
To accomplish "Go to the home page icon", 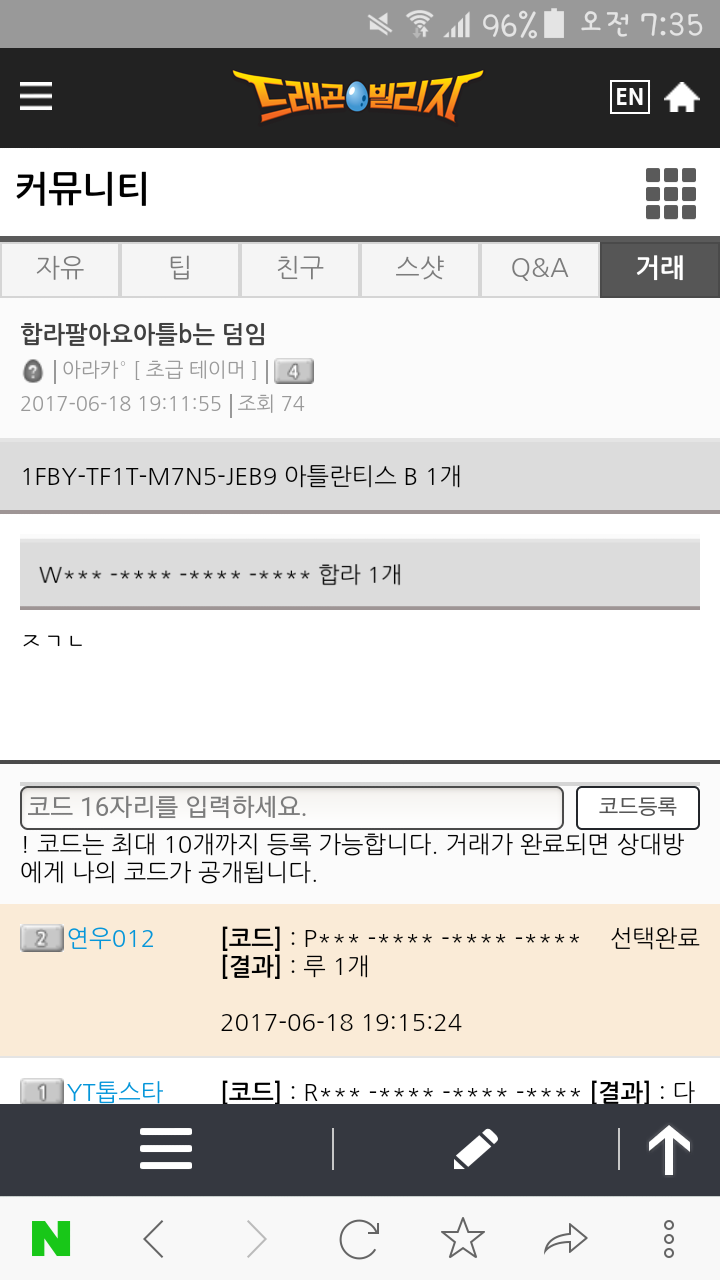I will pyautogui.click(x=682, y=97).
